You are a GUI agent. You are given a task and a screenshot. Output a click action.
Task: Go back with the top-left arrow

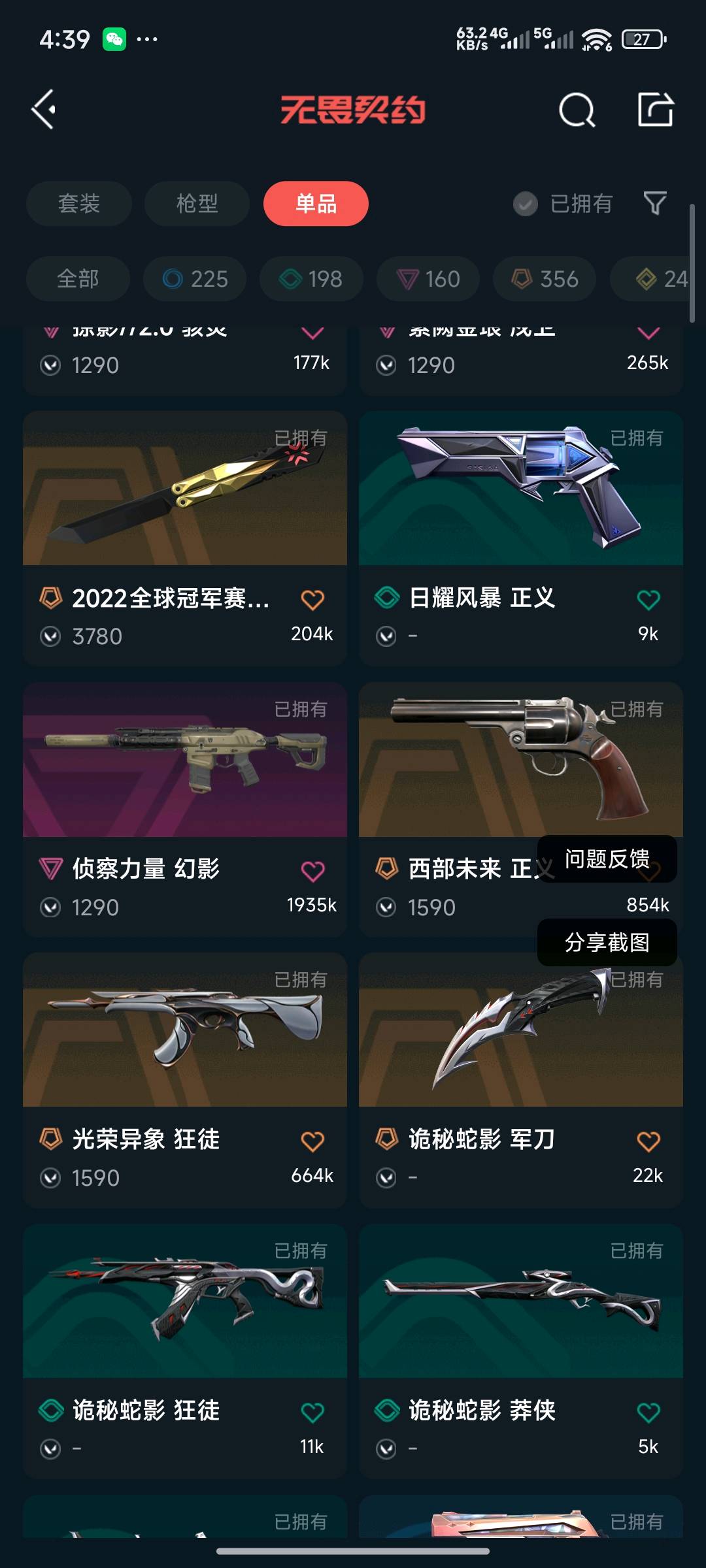[x=44, y=109]
